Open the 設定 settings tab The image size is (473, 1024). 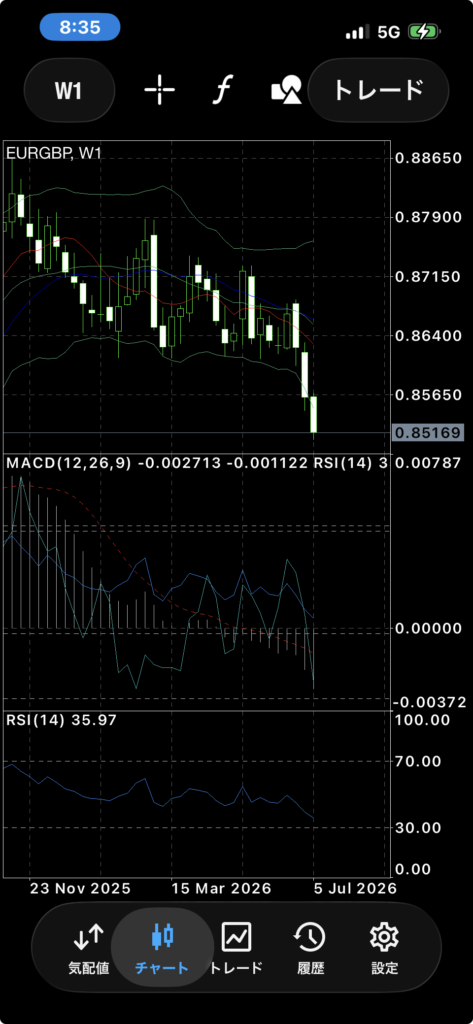click(x=384, y=948)
